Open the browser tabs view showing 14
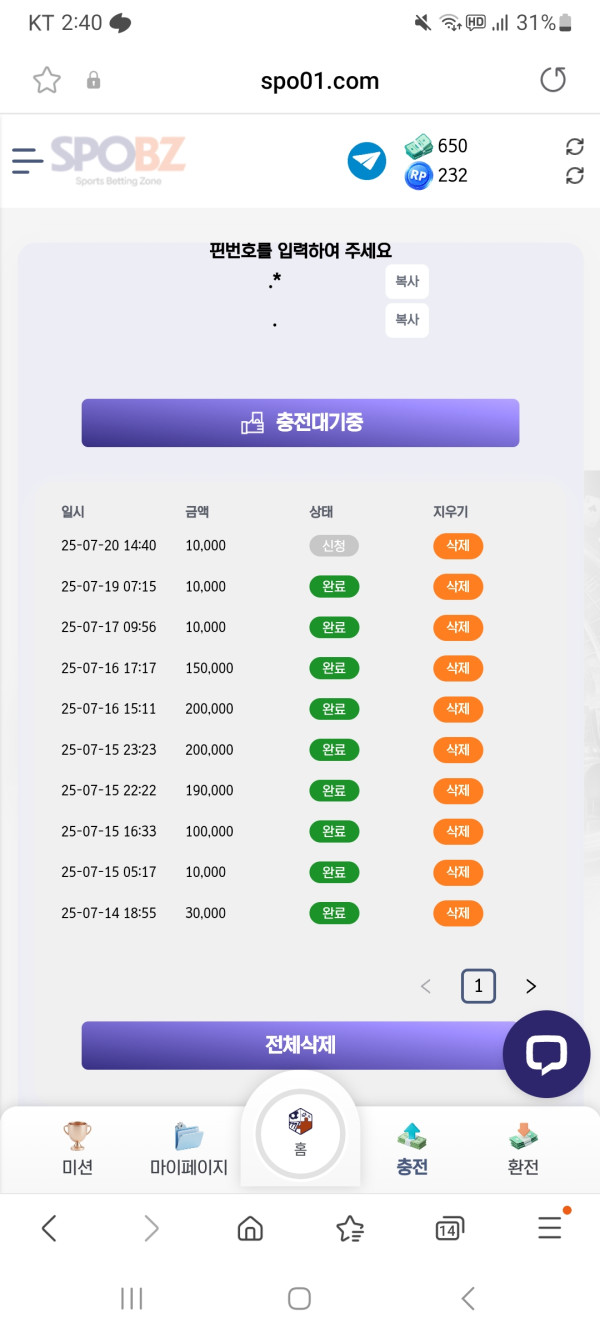Viewport: 600px width, 1333px height. point(449,1229)
